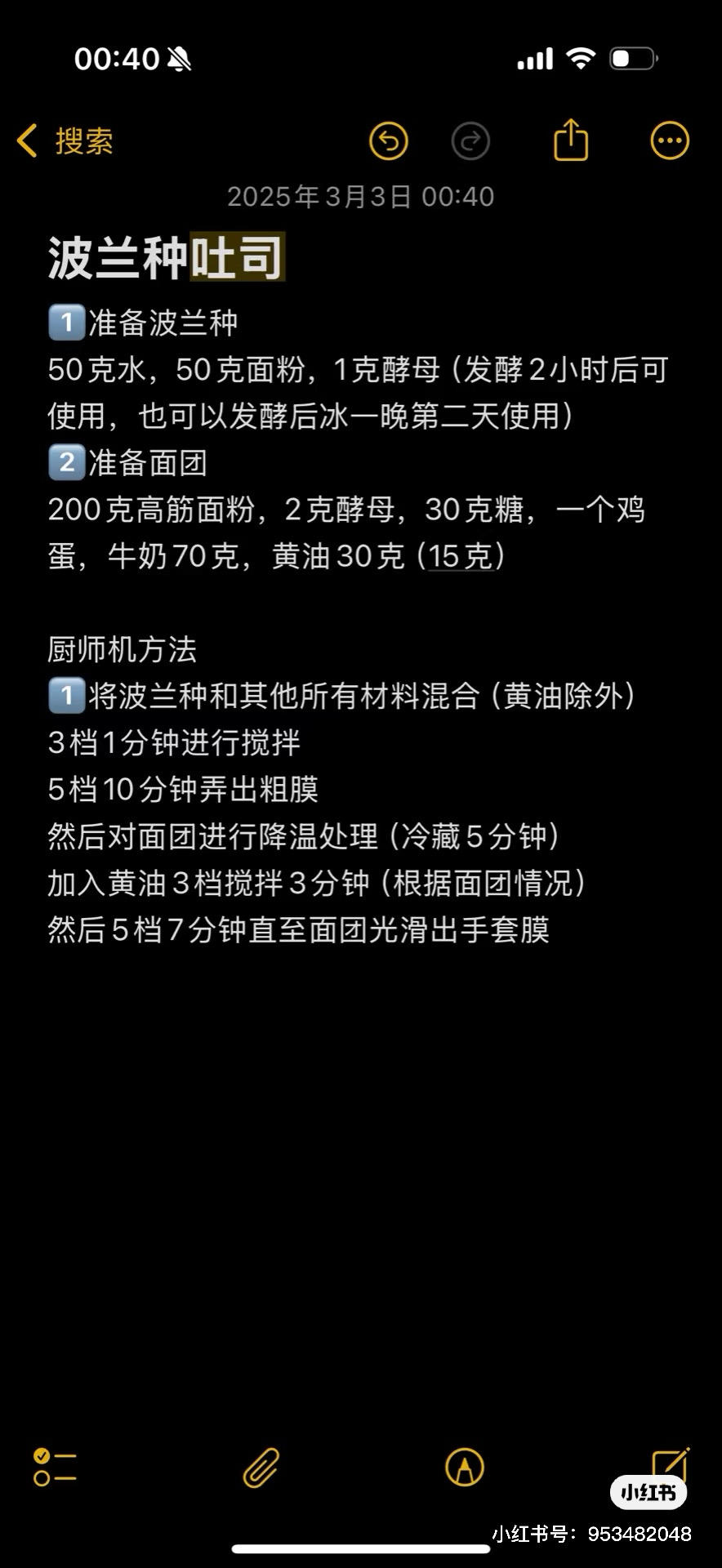Viewport: 722px width, 1568px height.
Task: Add an attachment to the note
Action: click(x=261, y=1467)
